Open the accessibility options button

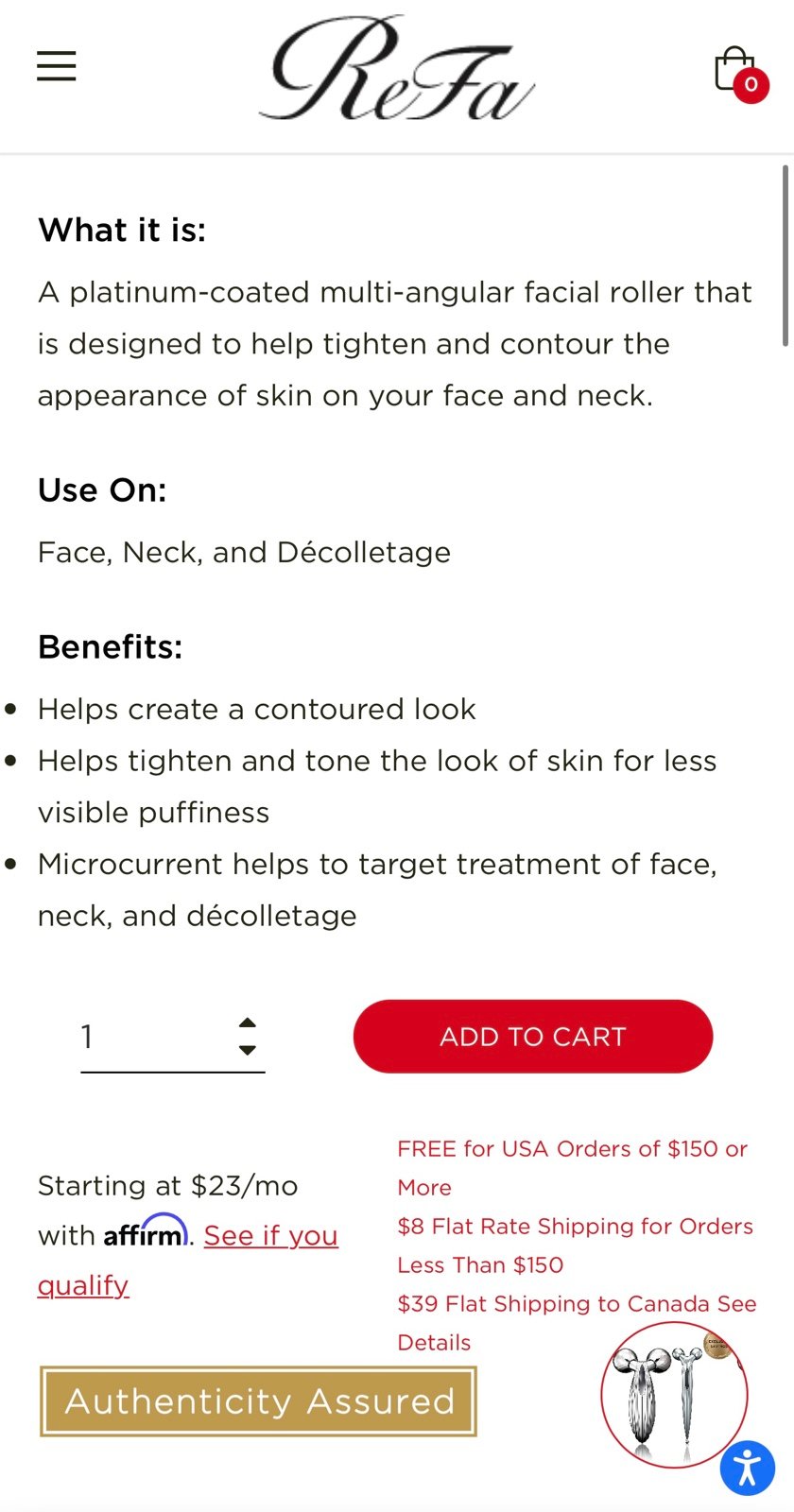[x=748, y=1469]
